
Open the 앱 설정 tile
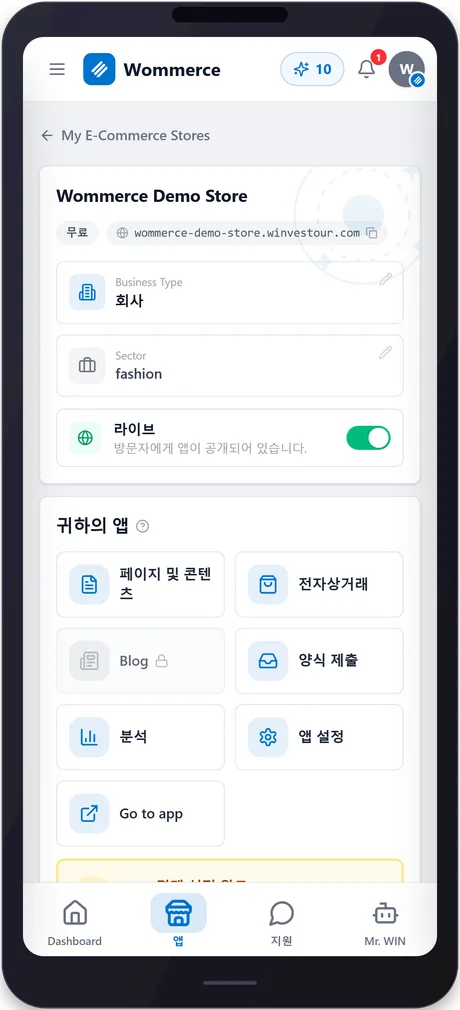319,737
